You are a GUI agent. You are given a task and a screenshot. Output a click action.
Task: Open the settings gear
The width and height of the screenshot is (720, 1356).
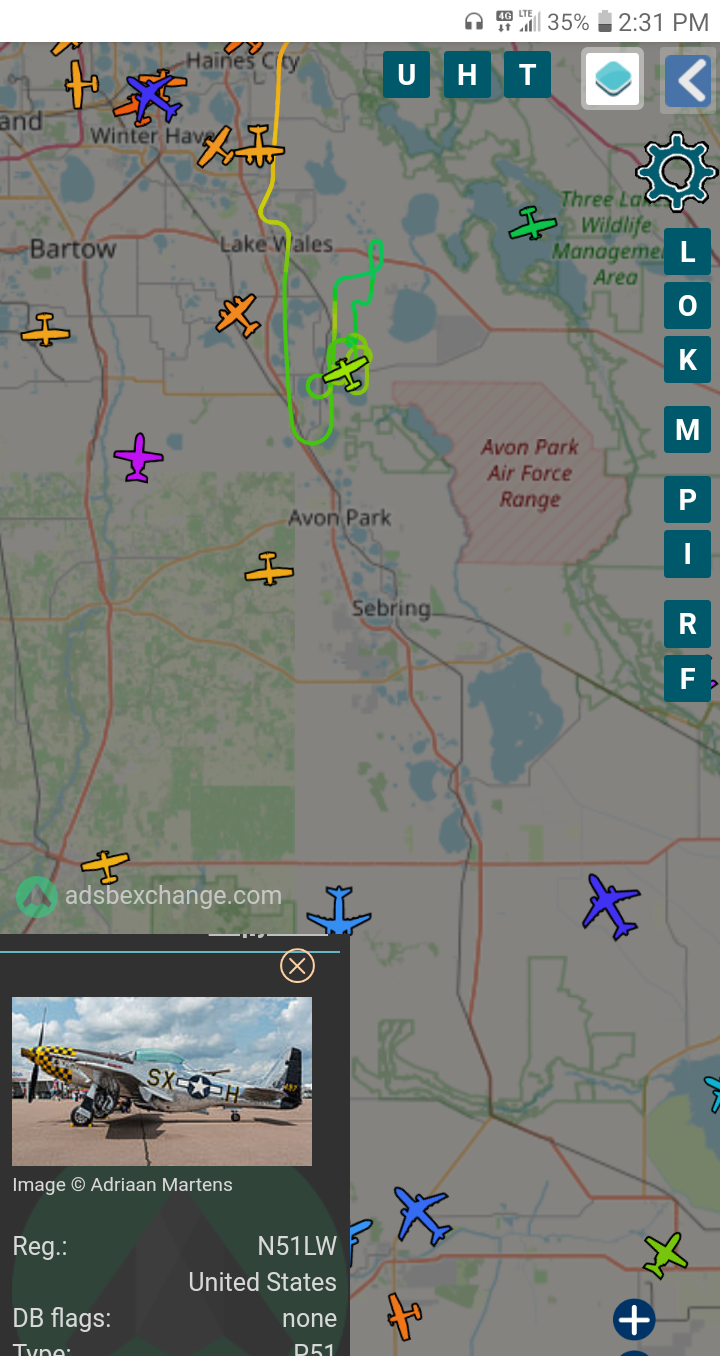677,171
